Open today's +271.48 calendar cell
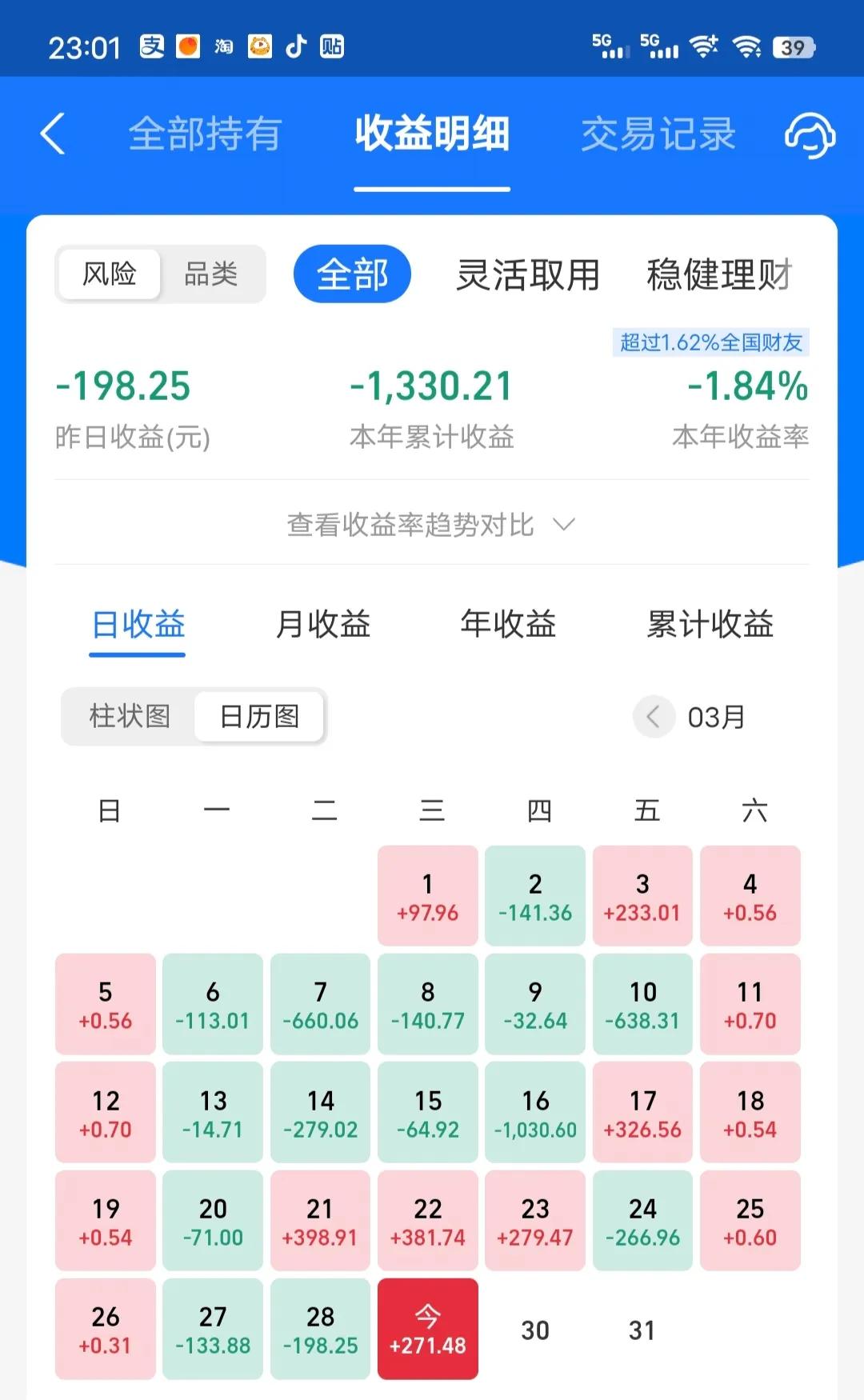Viewport: 864px width, 1400px height. click(428, 1329)
